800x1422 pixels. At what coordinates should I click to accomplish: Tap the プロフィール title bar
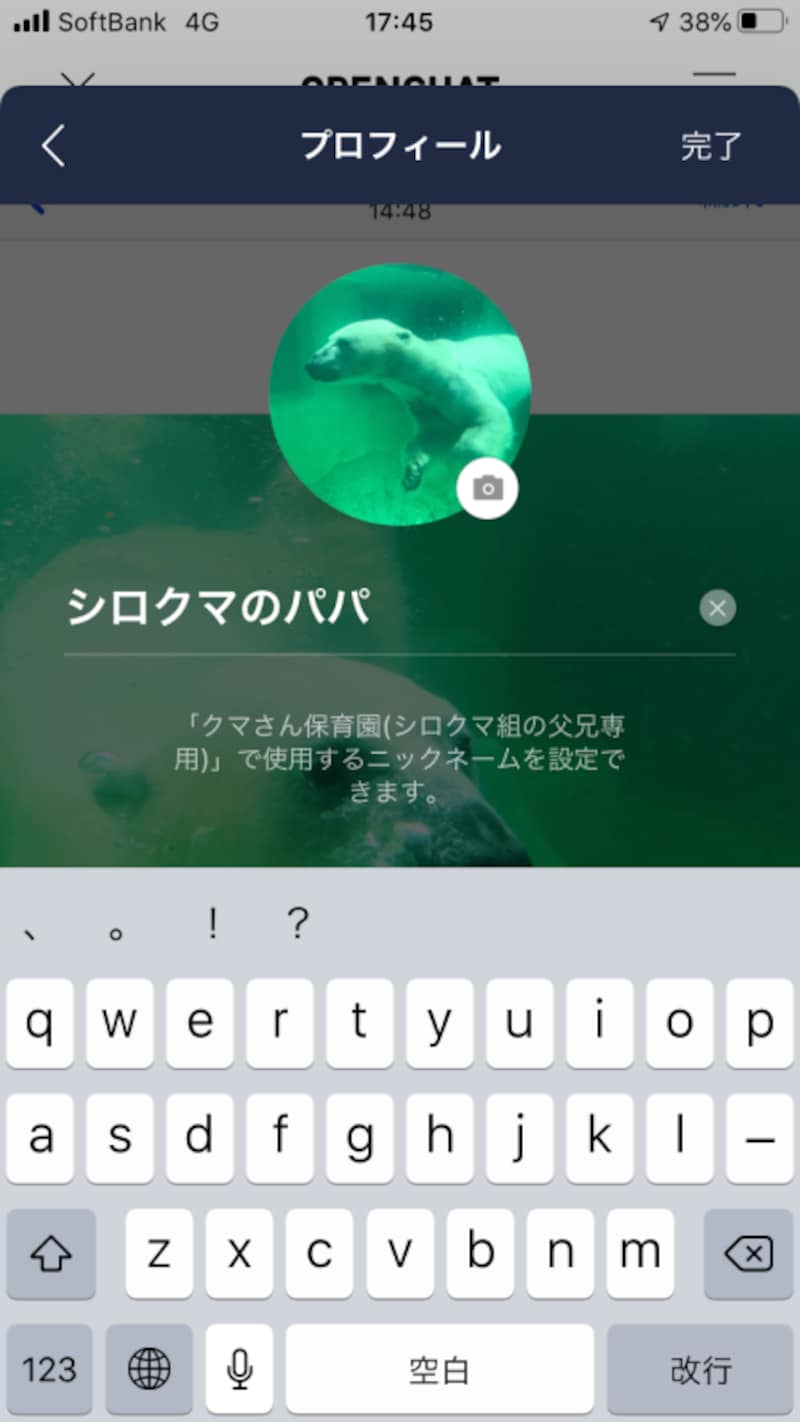click(400, 144)
